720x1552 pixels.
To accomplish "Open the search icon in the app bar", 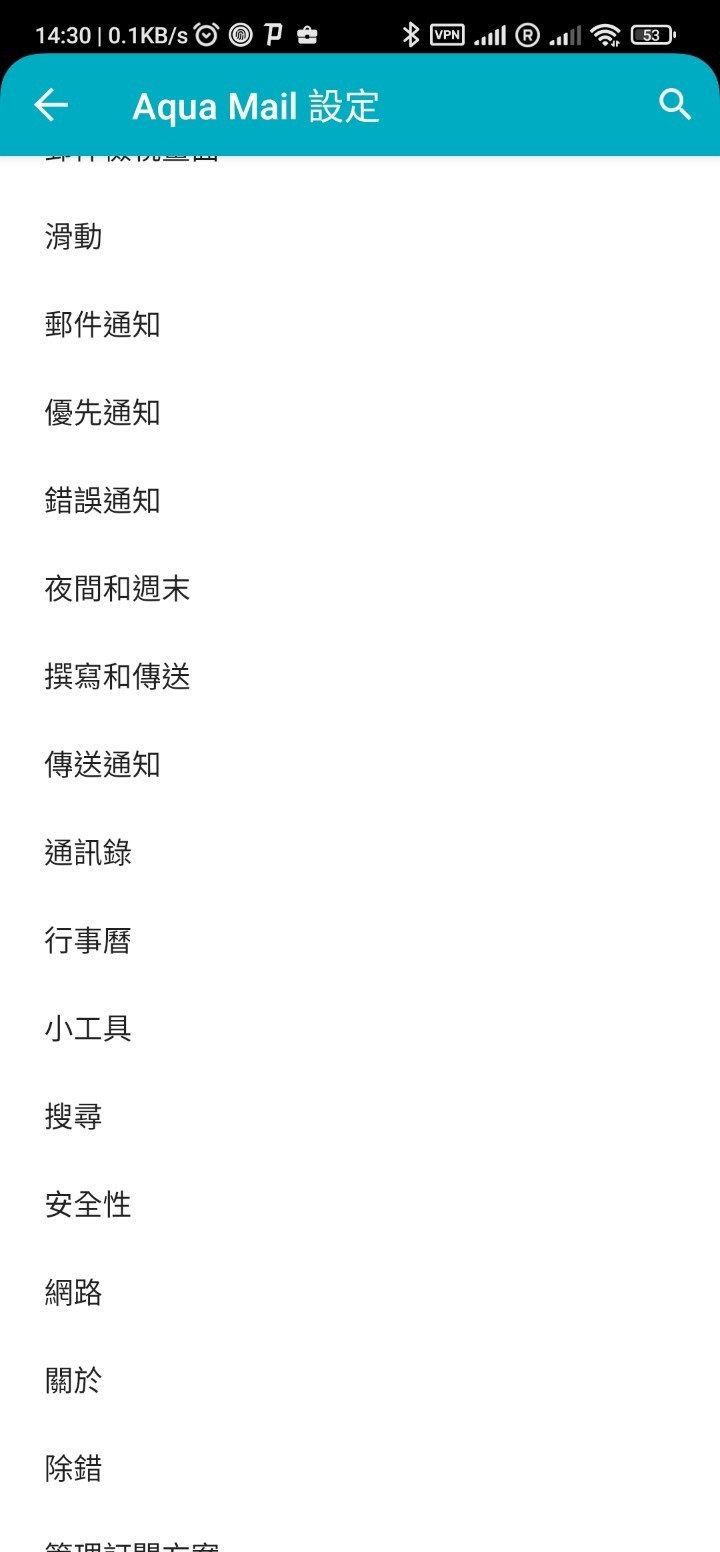I will pos(675,105).
